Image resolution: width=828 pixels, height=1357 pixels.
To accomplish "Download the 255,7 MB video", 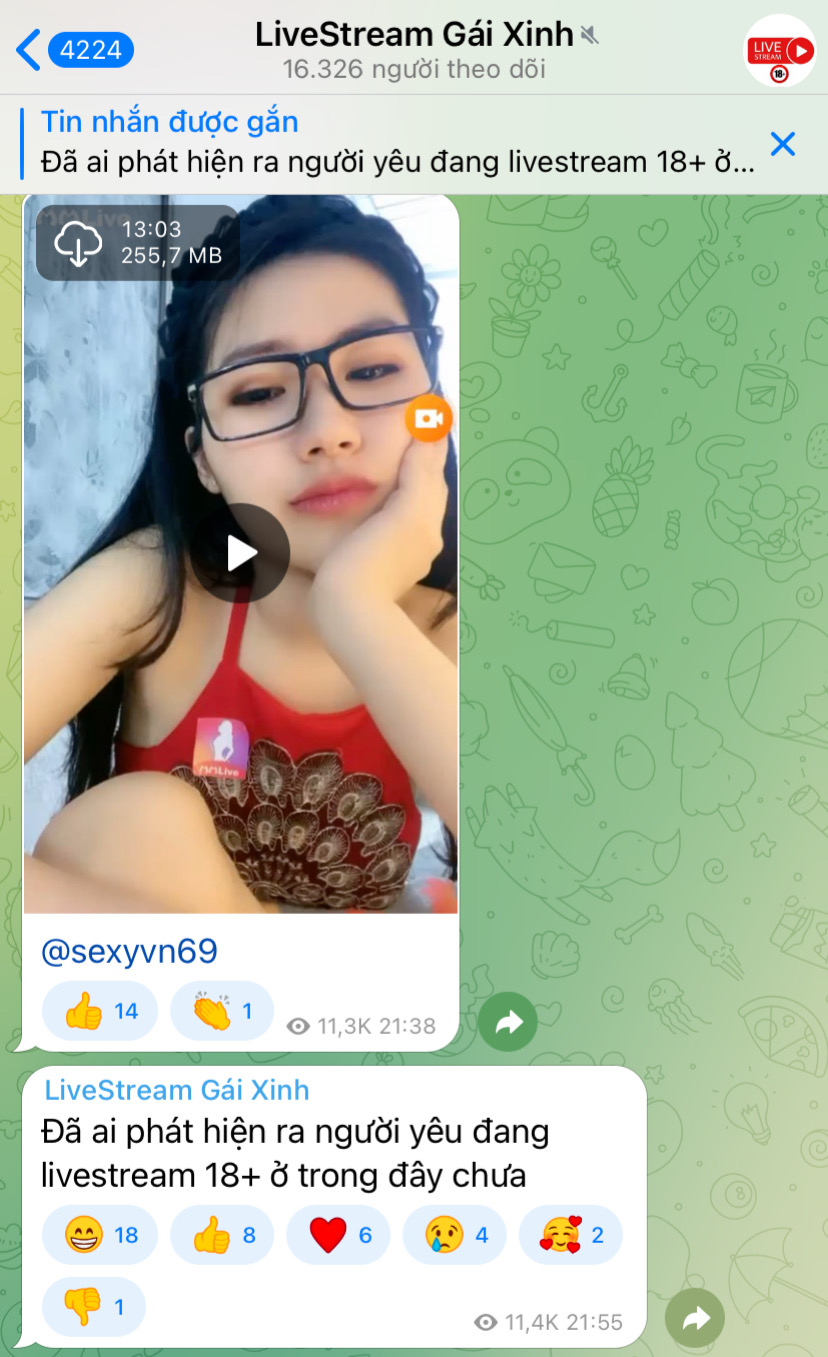I will (78, 243).
